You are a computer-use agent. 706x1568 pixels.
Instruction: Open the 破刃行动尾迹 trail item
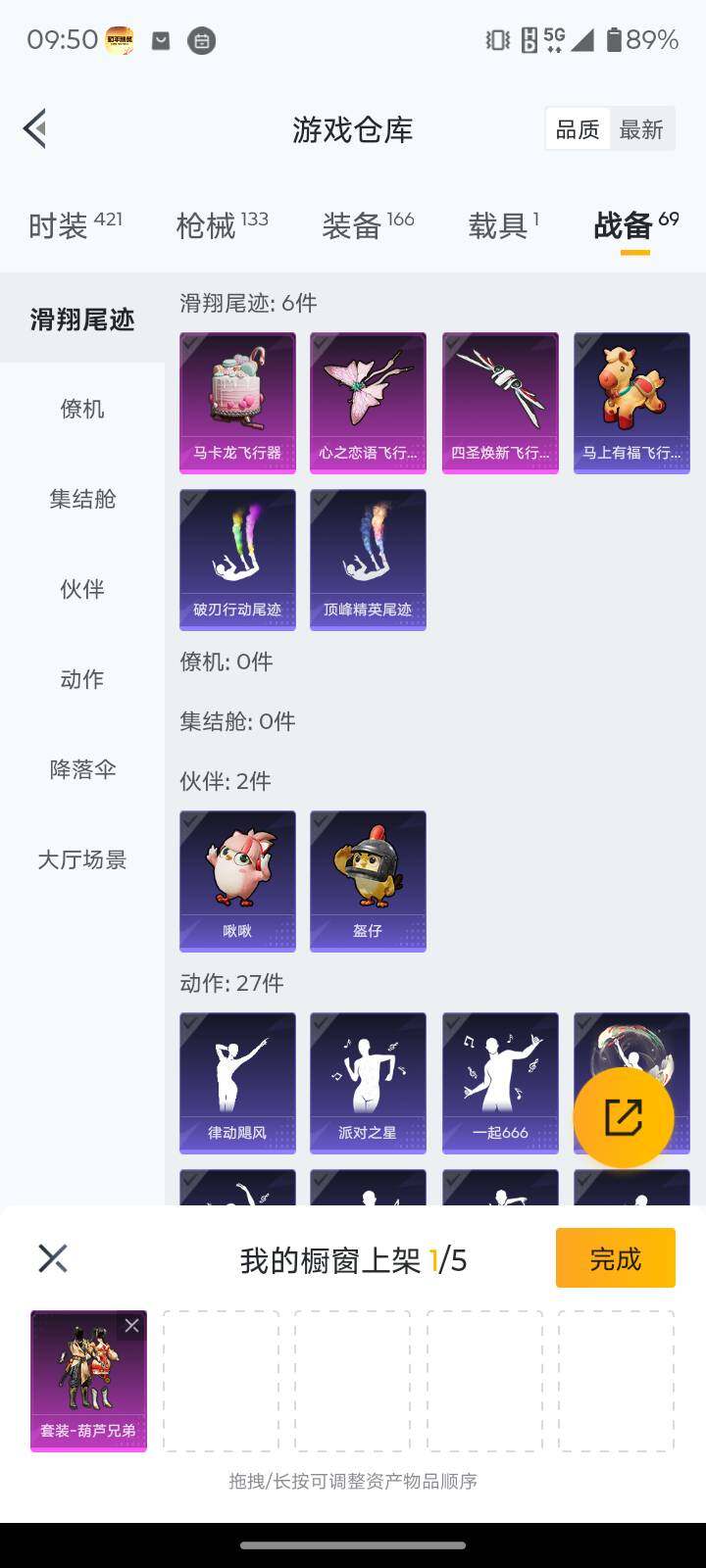(237, 559)
